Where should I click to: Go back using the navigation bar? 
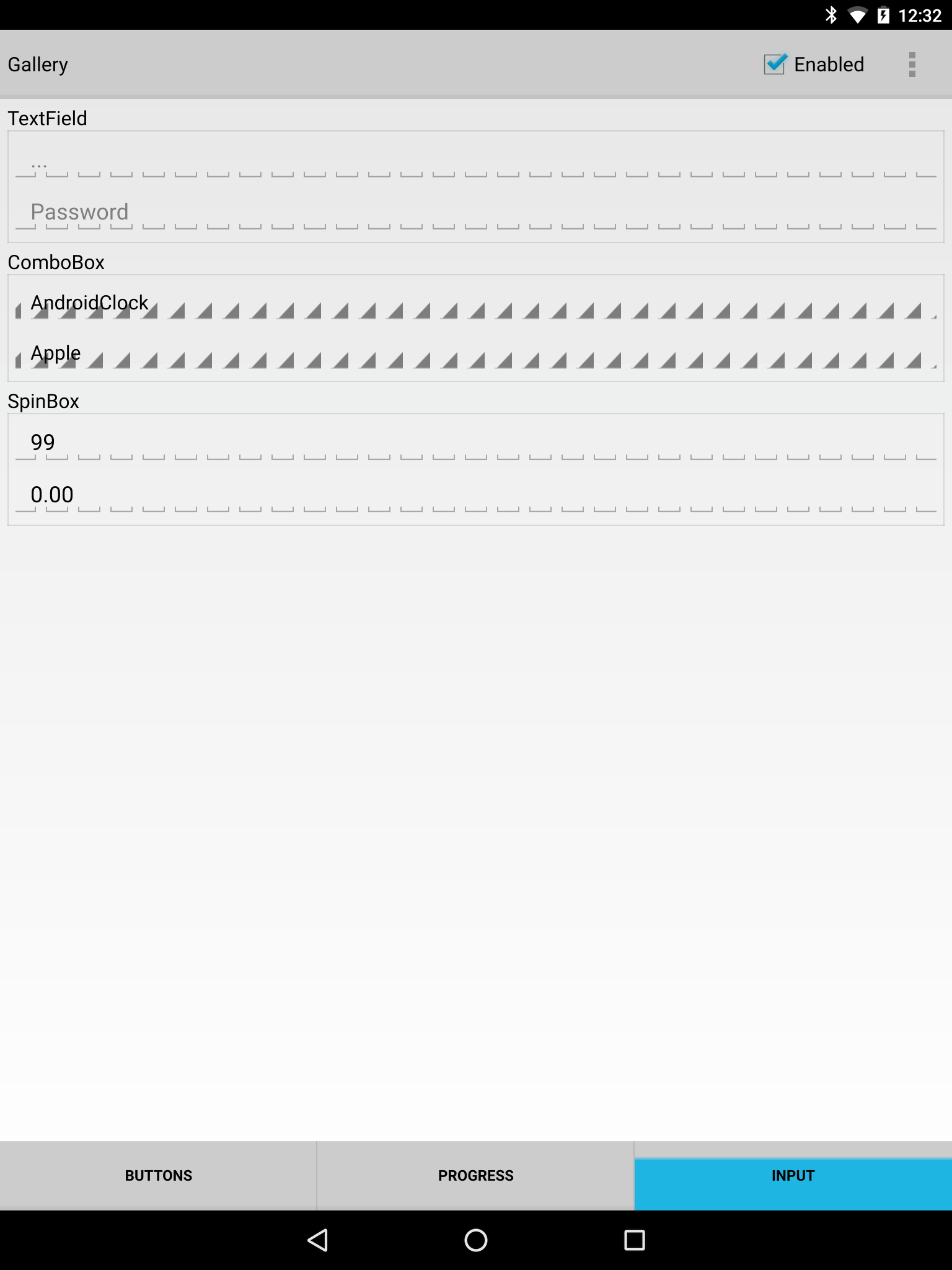click(317, 1240)
